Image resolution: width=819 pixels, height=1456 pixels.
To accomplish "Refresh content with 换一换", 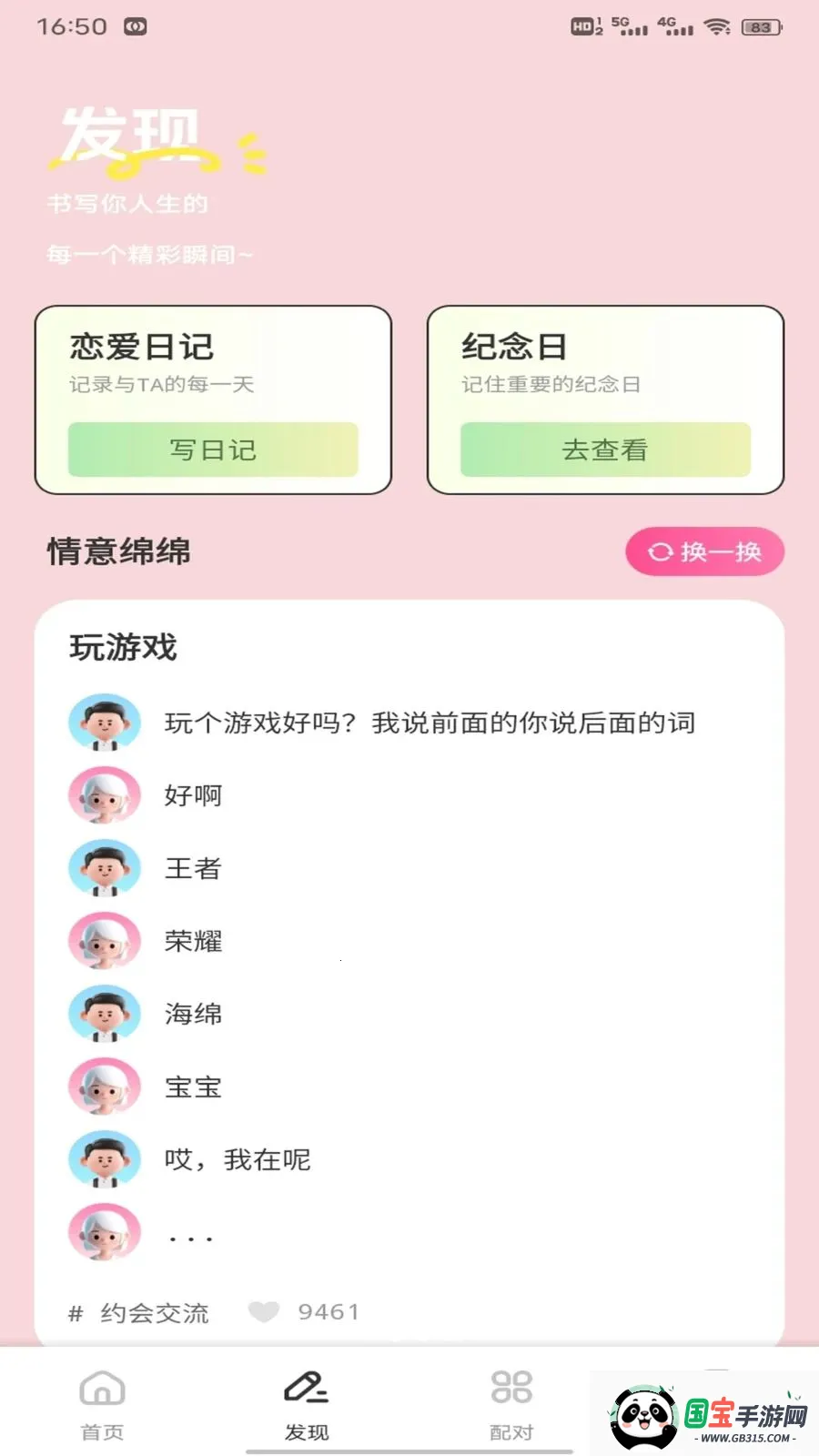I will [704, 551].
